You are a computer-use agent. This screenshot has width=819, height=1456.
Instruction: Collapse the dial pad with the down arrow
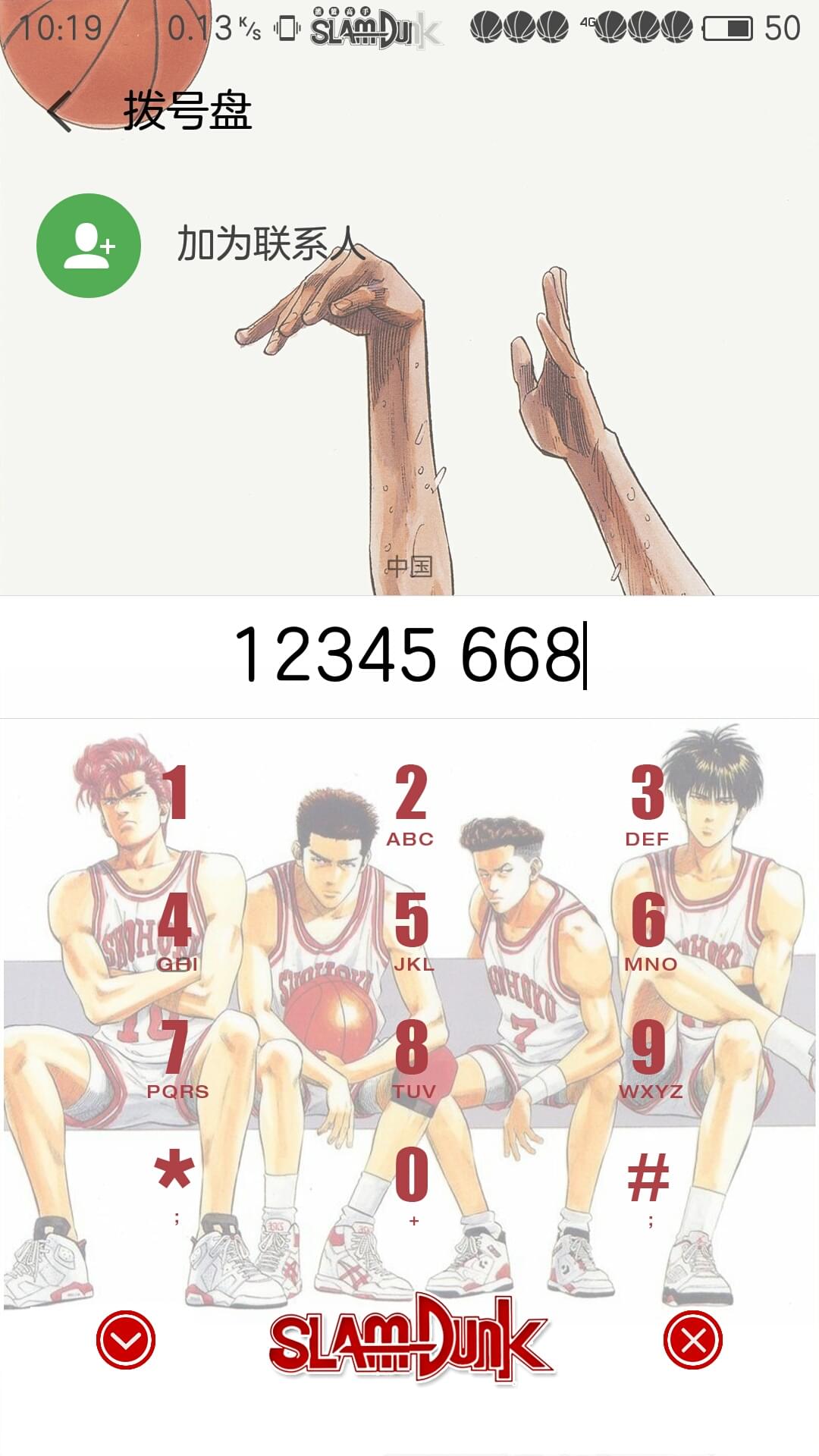pos(126,1340)
